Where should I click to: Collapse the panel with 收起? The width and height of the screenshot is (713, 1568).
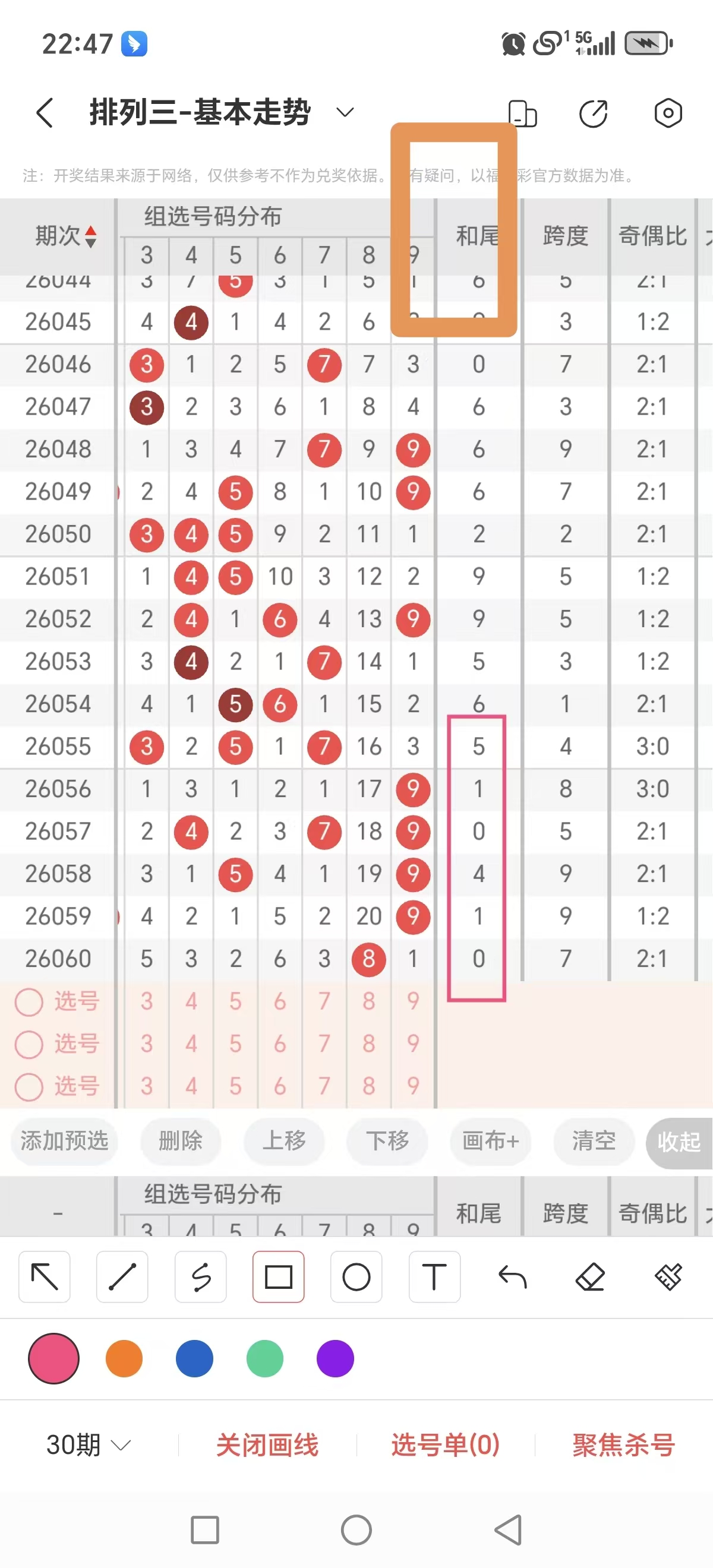click(679, 1142)
